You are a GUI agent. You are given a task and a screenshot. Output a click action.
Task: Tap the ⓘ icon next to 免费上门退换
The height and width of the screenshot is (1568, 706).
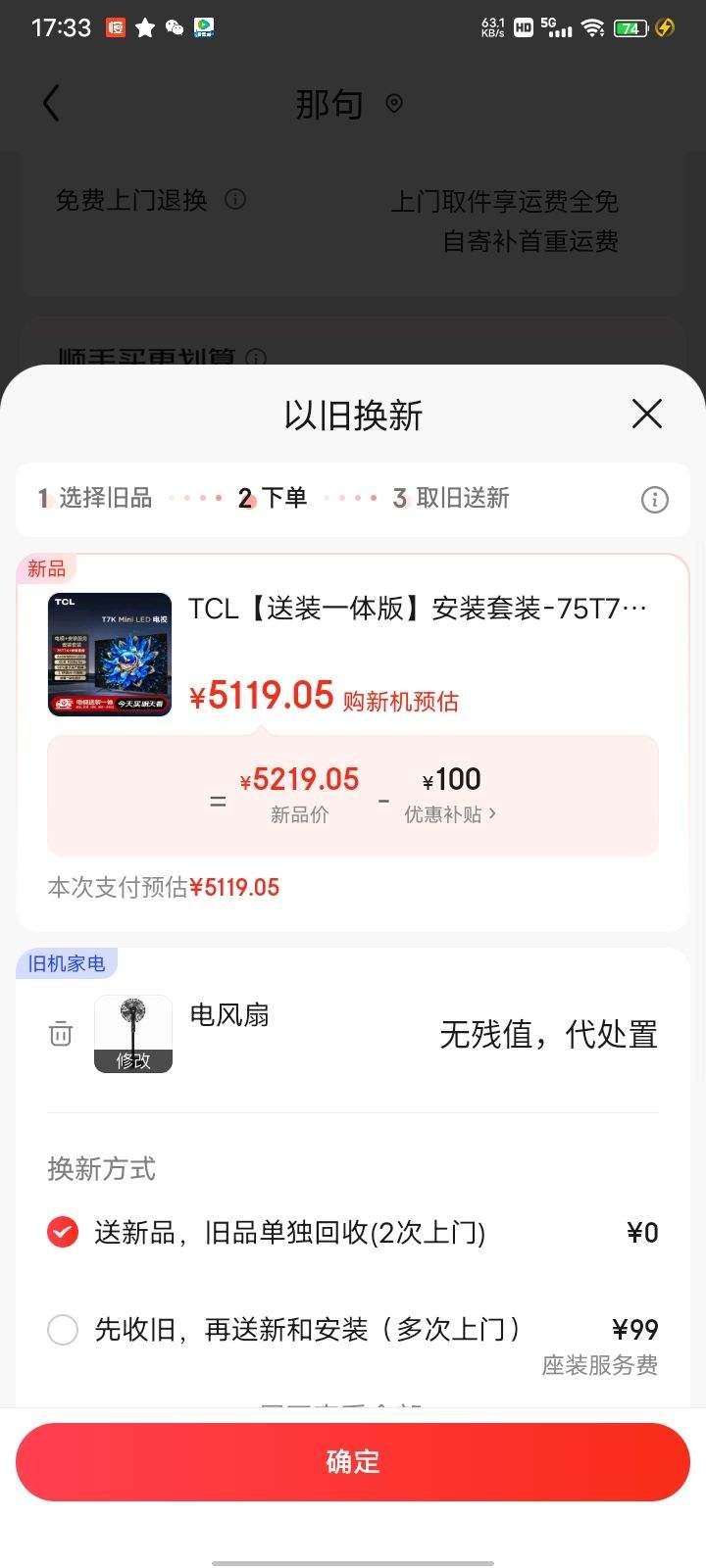[x=235, y=200]
